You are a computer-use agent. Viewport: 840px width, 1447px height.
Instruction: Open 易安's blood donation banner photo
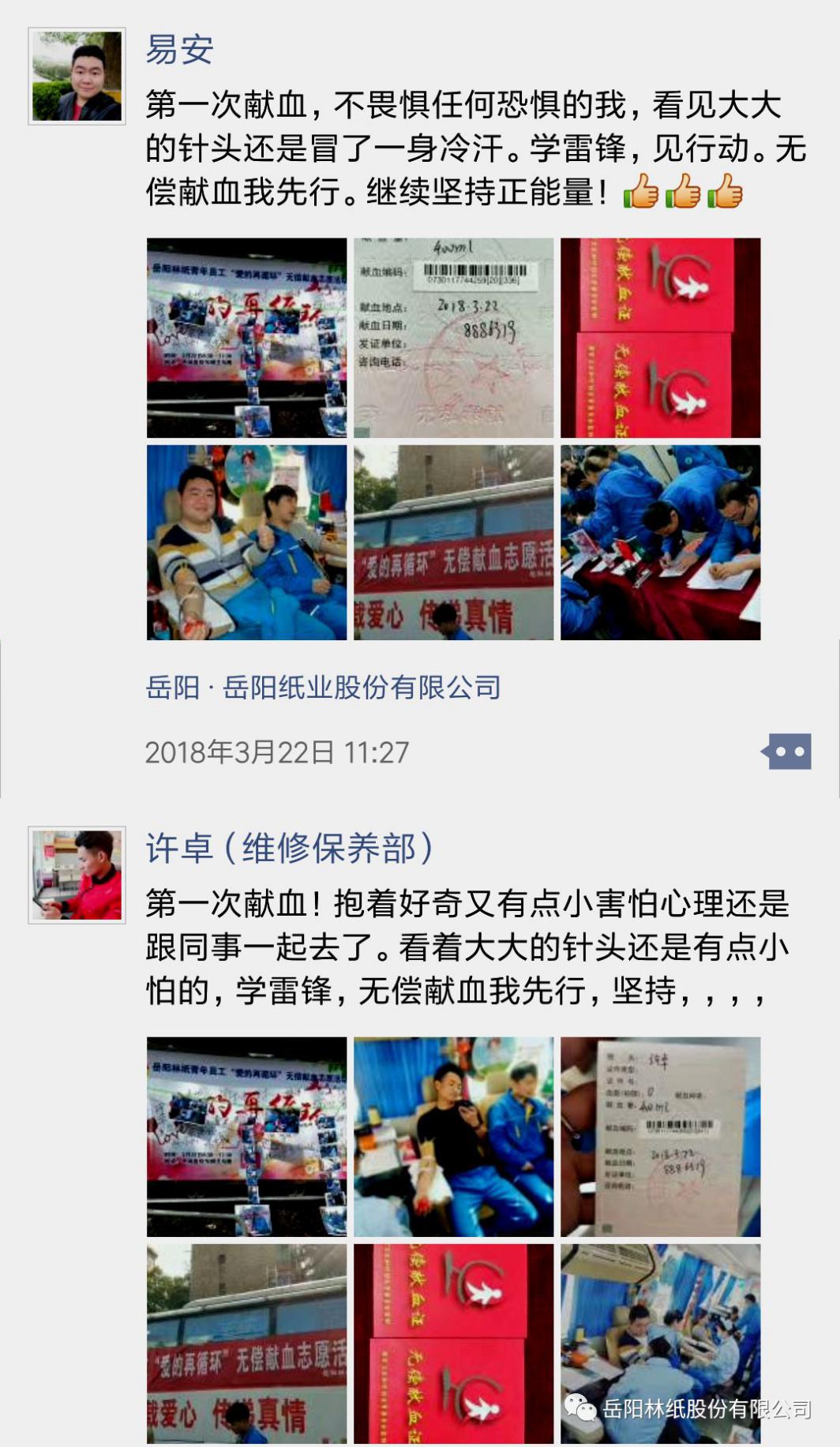(246, 338)
